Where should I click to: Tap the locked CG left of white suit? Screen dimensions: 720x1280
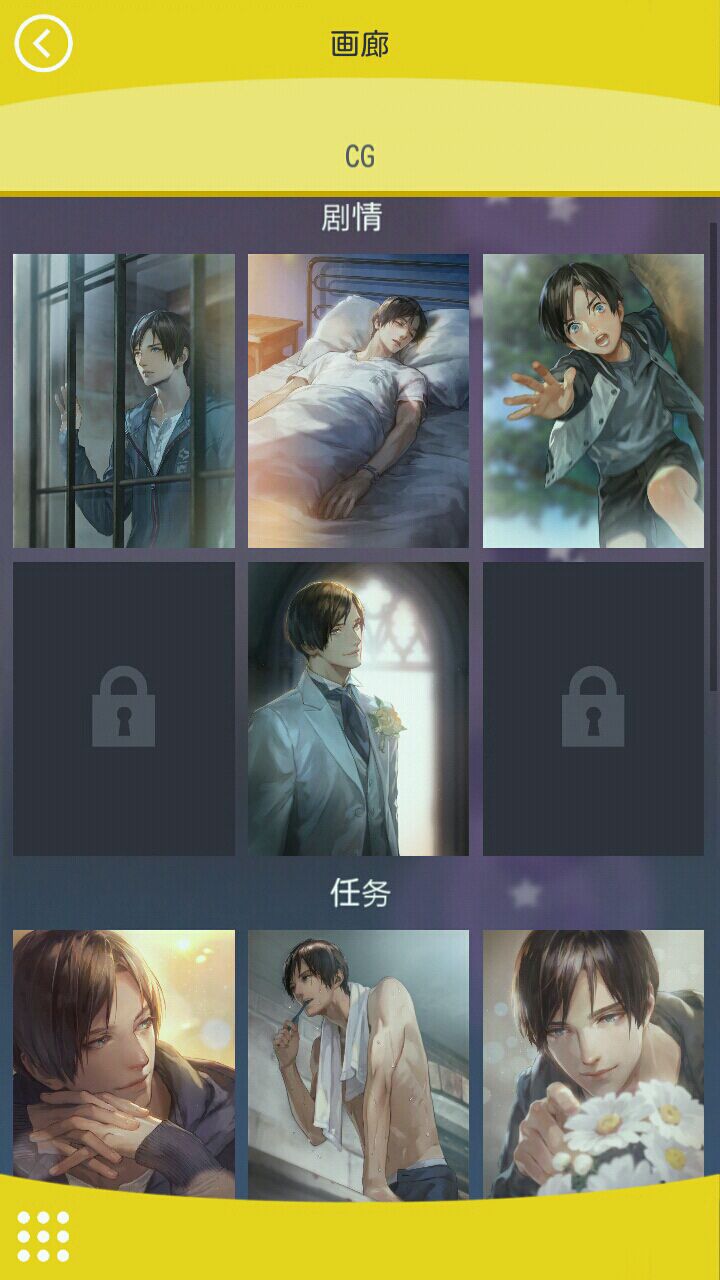pos(124,708)
